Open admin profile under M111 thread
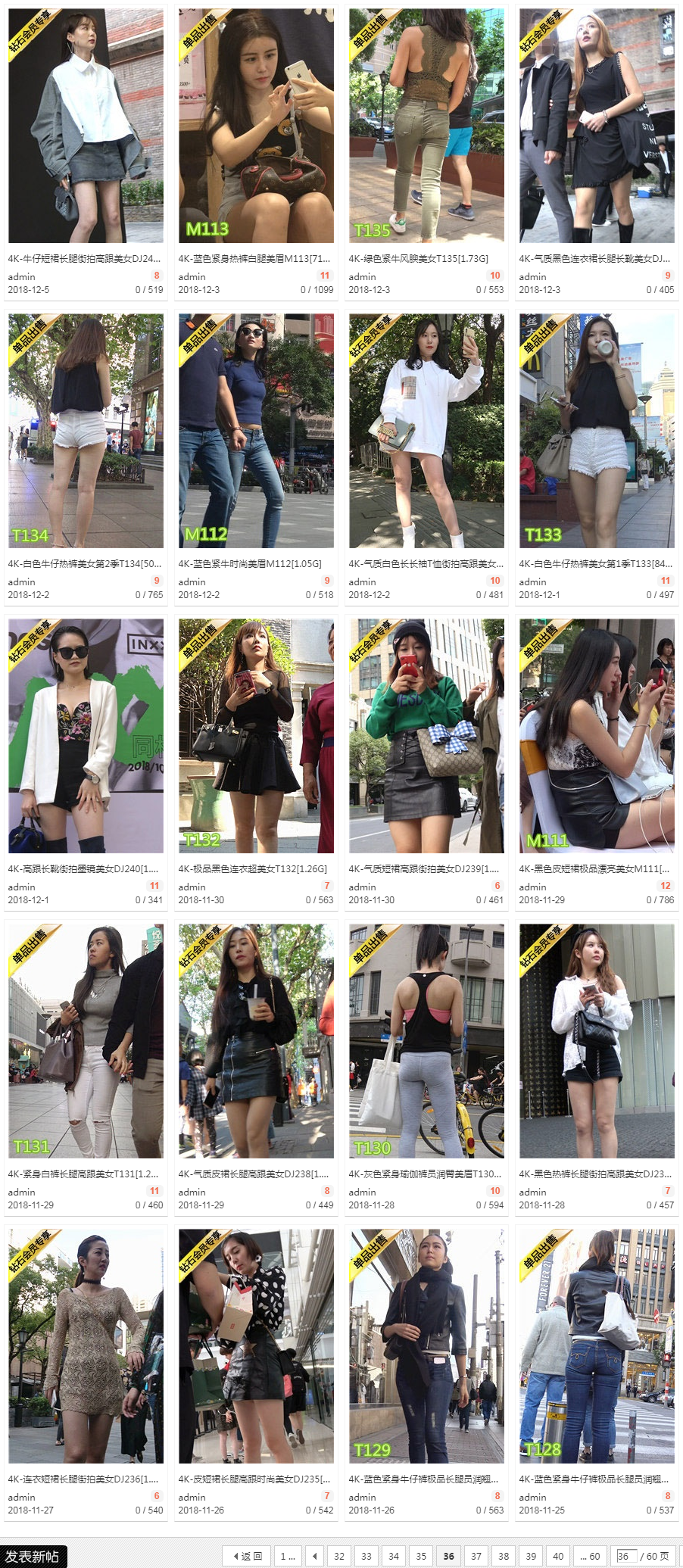The image size is (683, 1568). point(532,887)
